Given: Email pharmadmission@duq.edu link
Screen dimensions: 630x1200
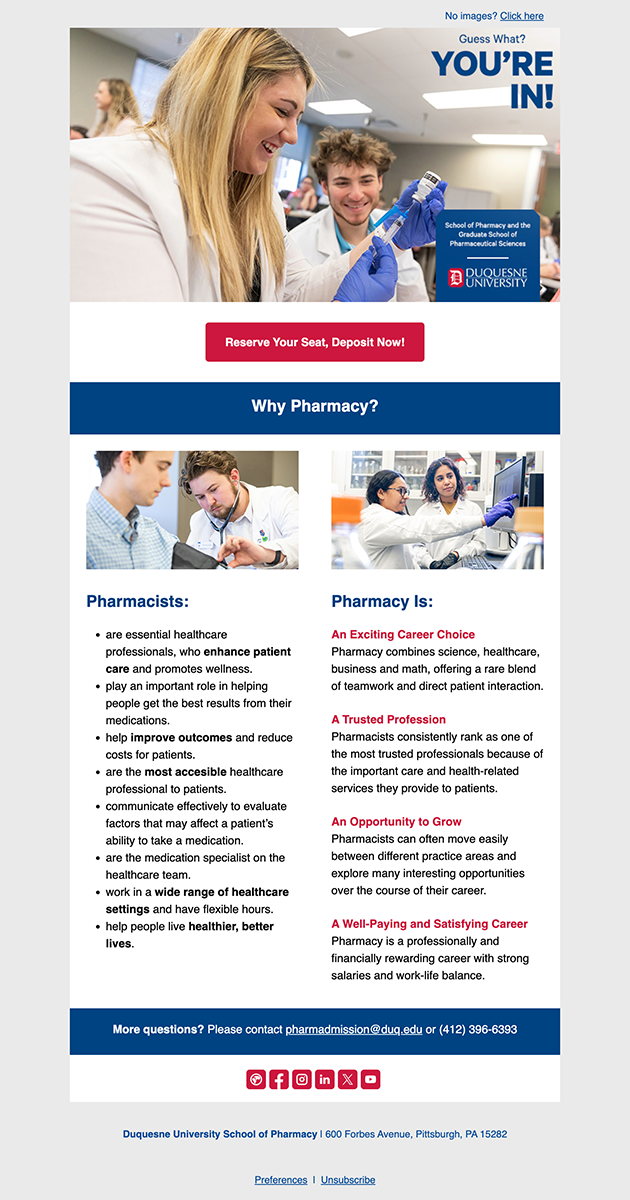Looking at the screenshot, I should [x=353, y=1029].
